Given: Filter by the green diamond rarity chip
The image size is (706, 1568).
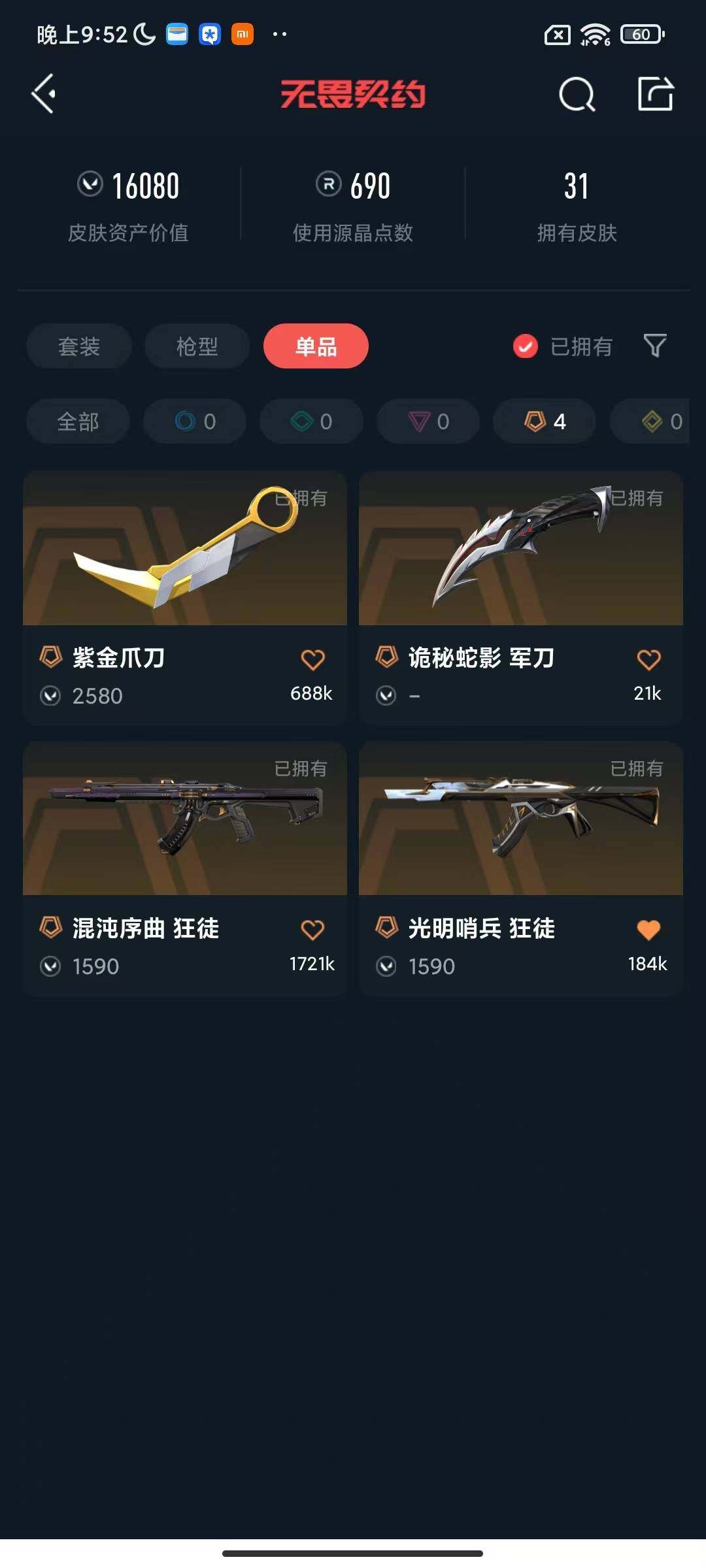Looking at the screenshot, I should click(311, 421).
